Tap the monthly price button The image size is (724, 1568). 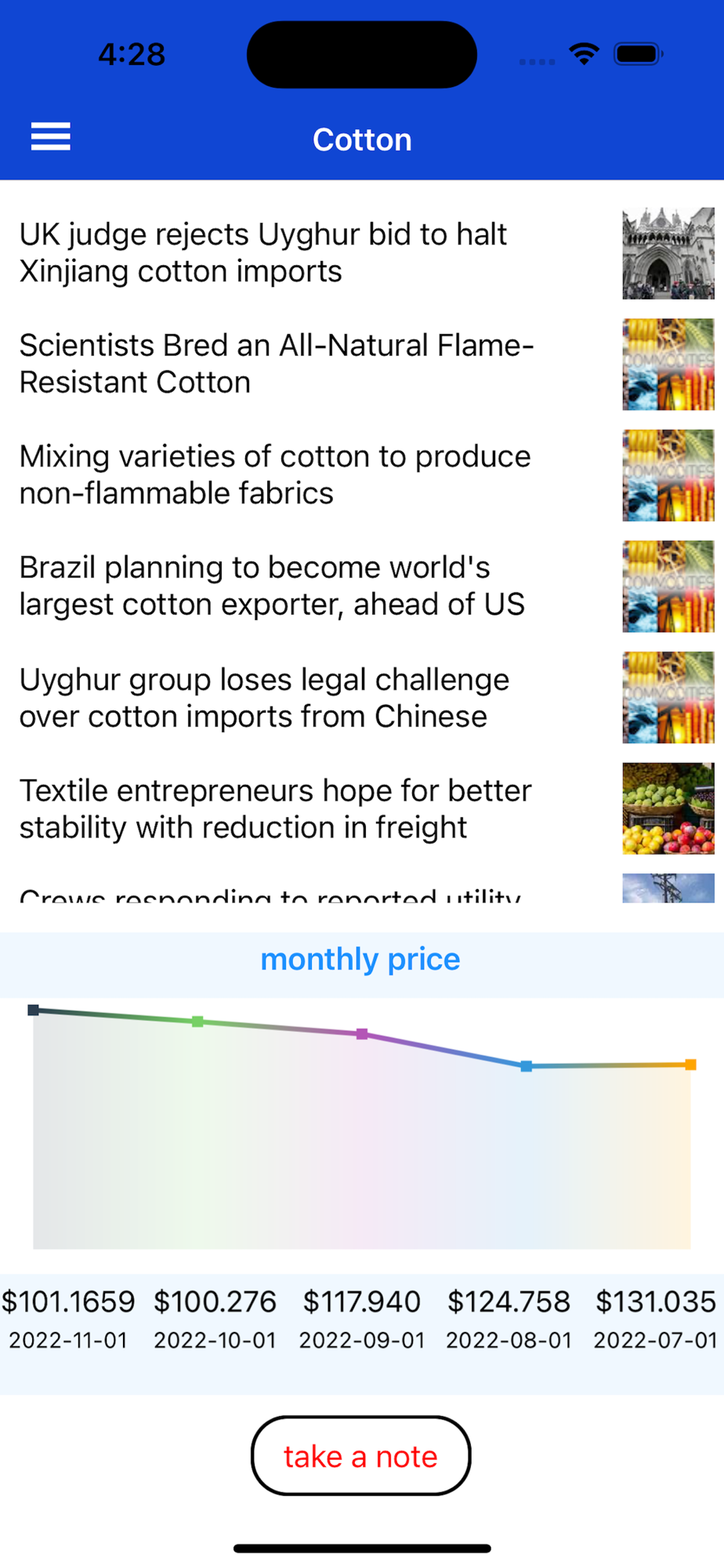click(360, 960)
